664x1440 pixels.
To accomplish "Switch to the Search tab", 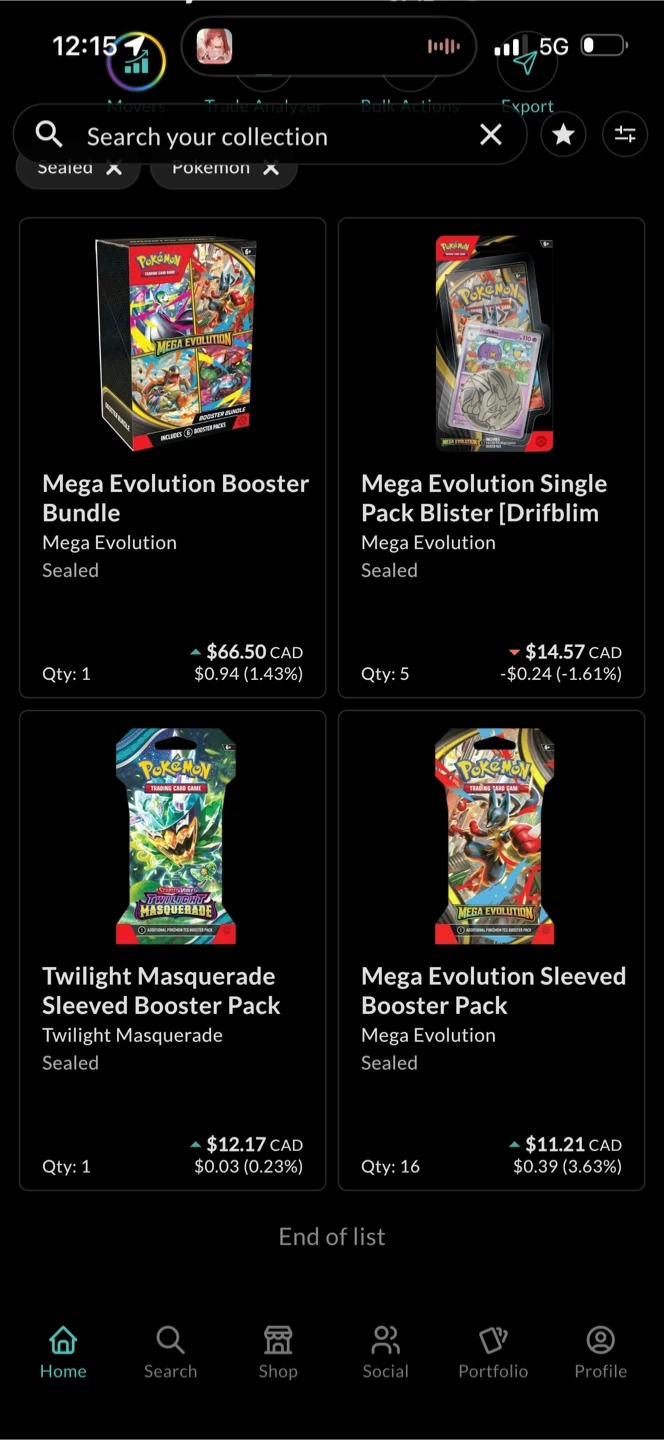I will [x=170, y=1353].
